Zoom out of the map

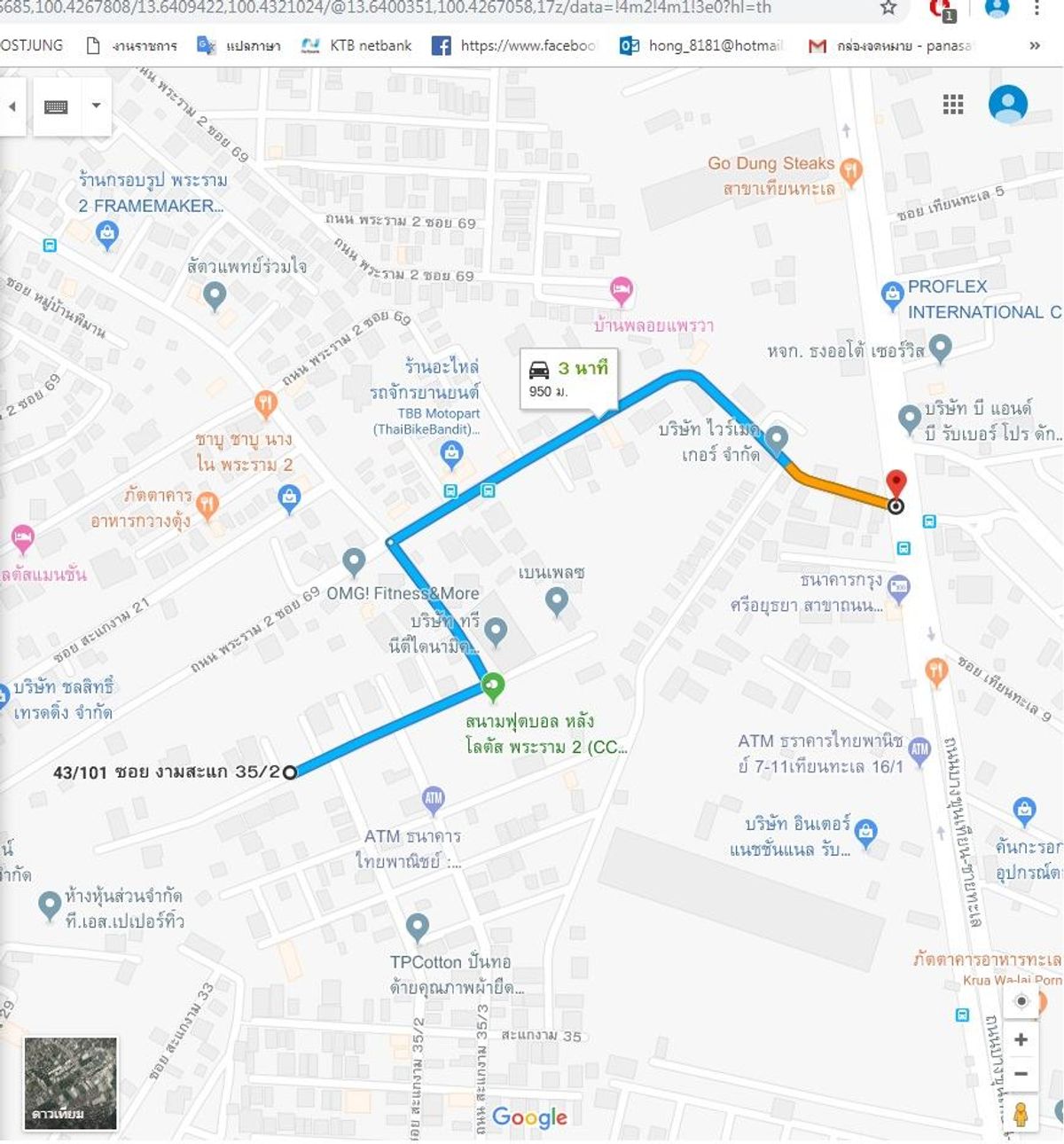1021,1074
